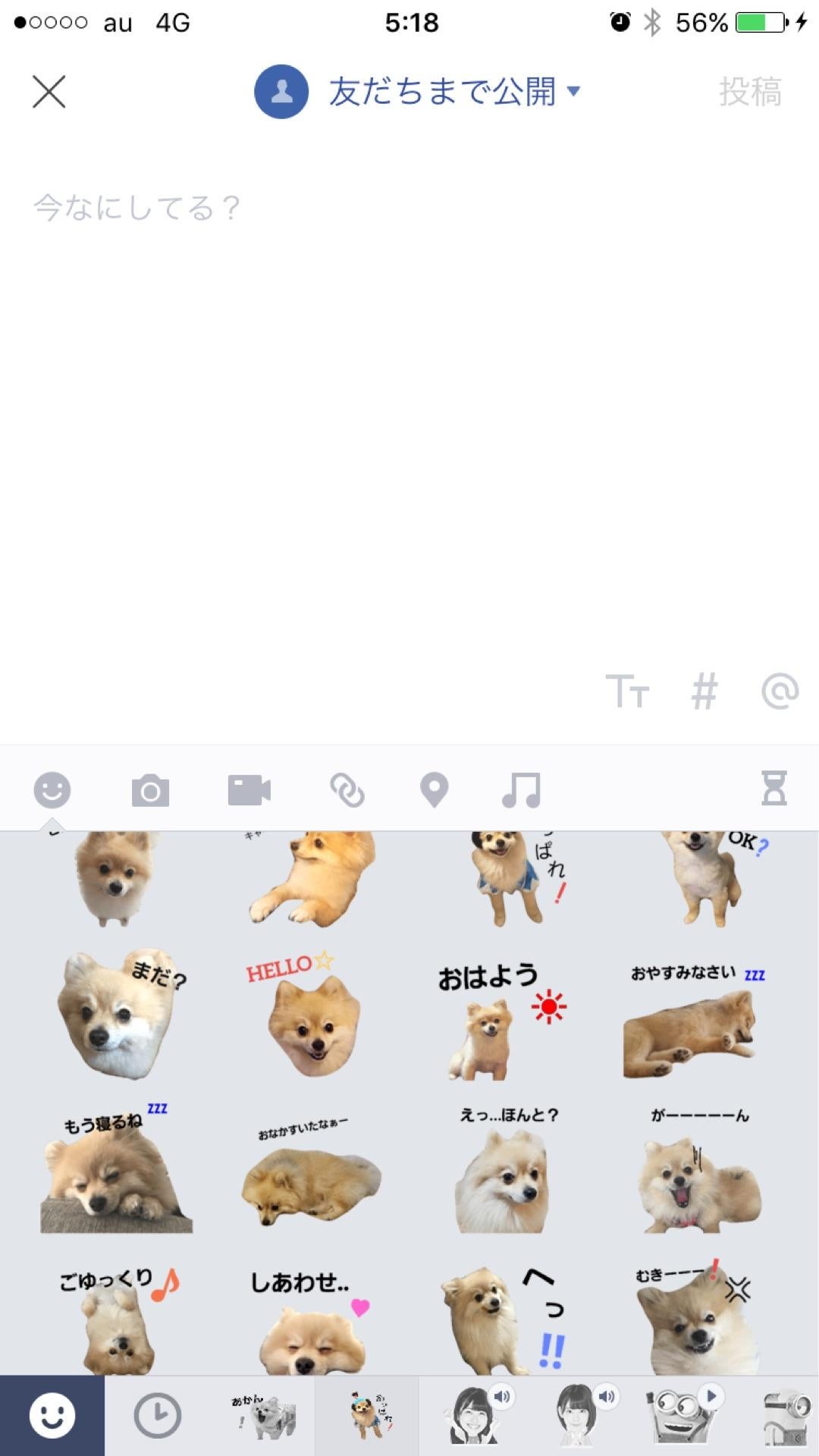This screenshot has height=1456, width=819.
Task: Open text styling with the Tt icon
Action: coord(632,689)
